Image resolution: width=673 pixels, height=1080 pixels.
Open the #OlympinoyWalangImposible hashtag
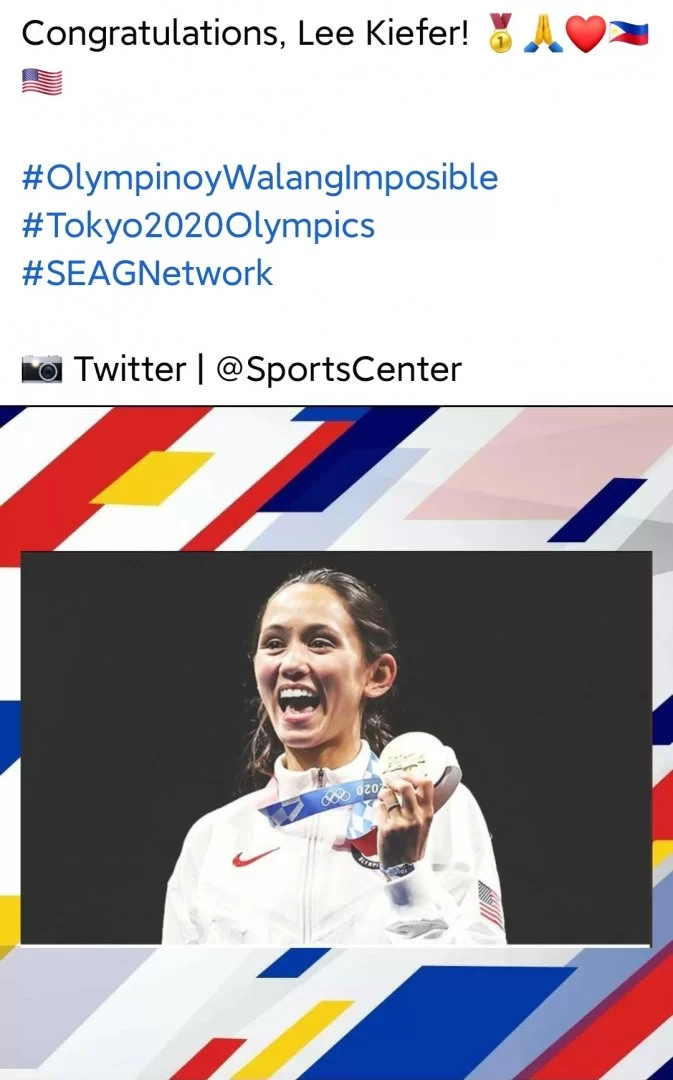[x=259, y=178]
